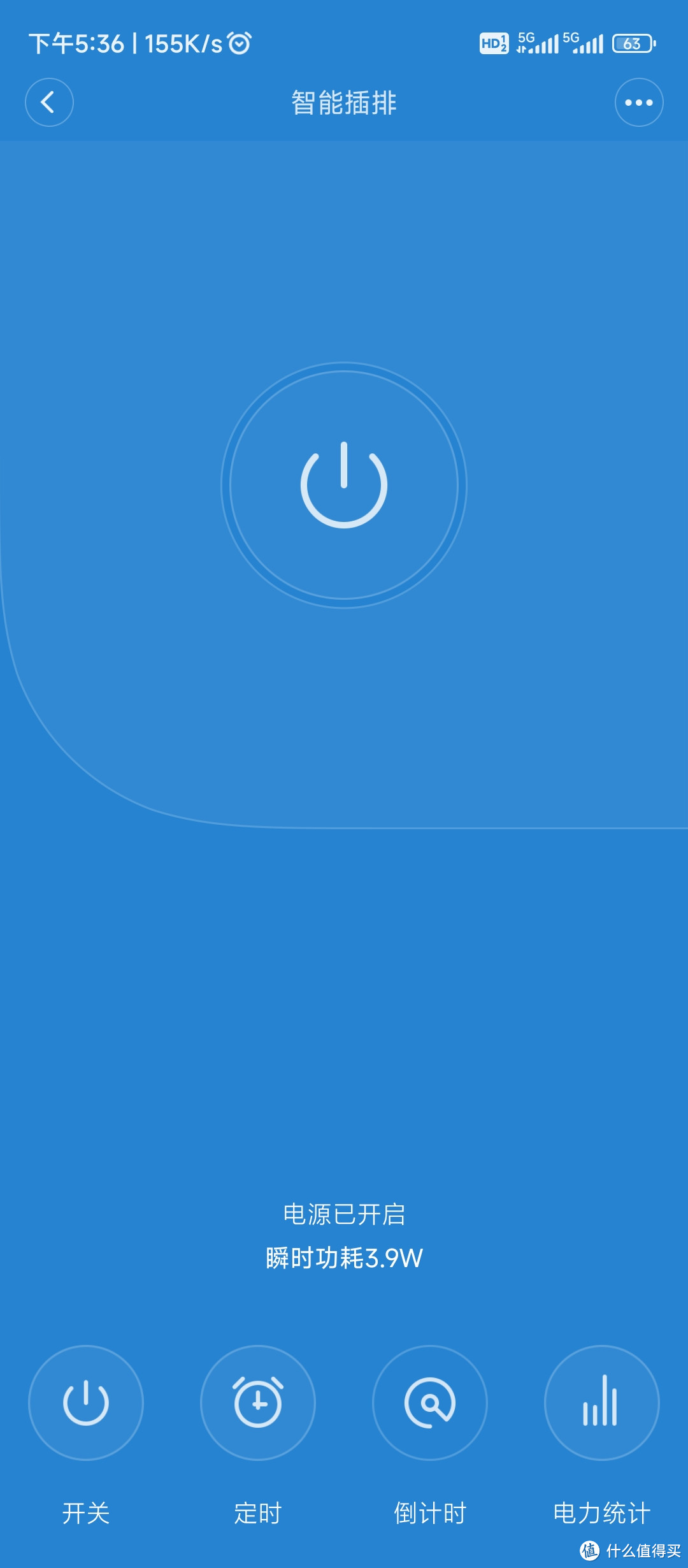Open the three-dot more options menu
This screenshot has height=1568, width=688.
(639, 103)
